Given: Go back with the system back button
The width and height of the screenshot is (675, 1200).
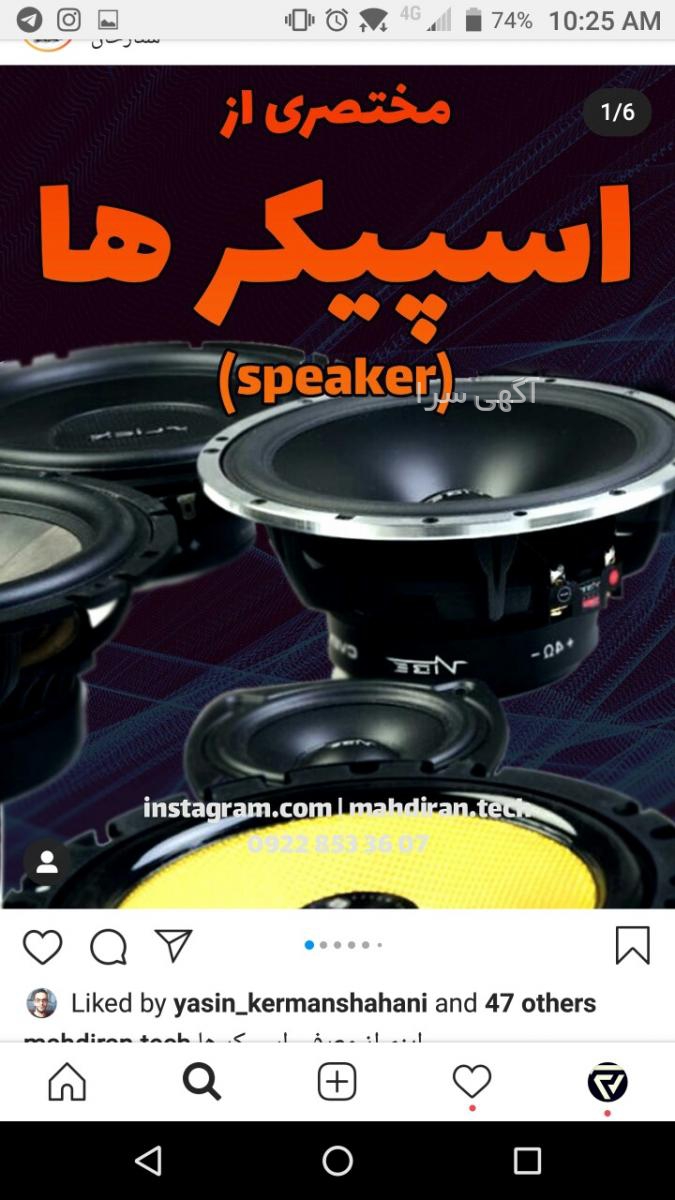Looking at the screenshot, I should [x=148, y=1161].
